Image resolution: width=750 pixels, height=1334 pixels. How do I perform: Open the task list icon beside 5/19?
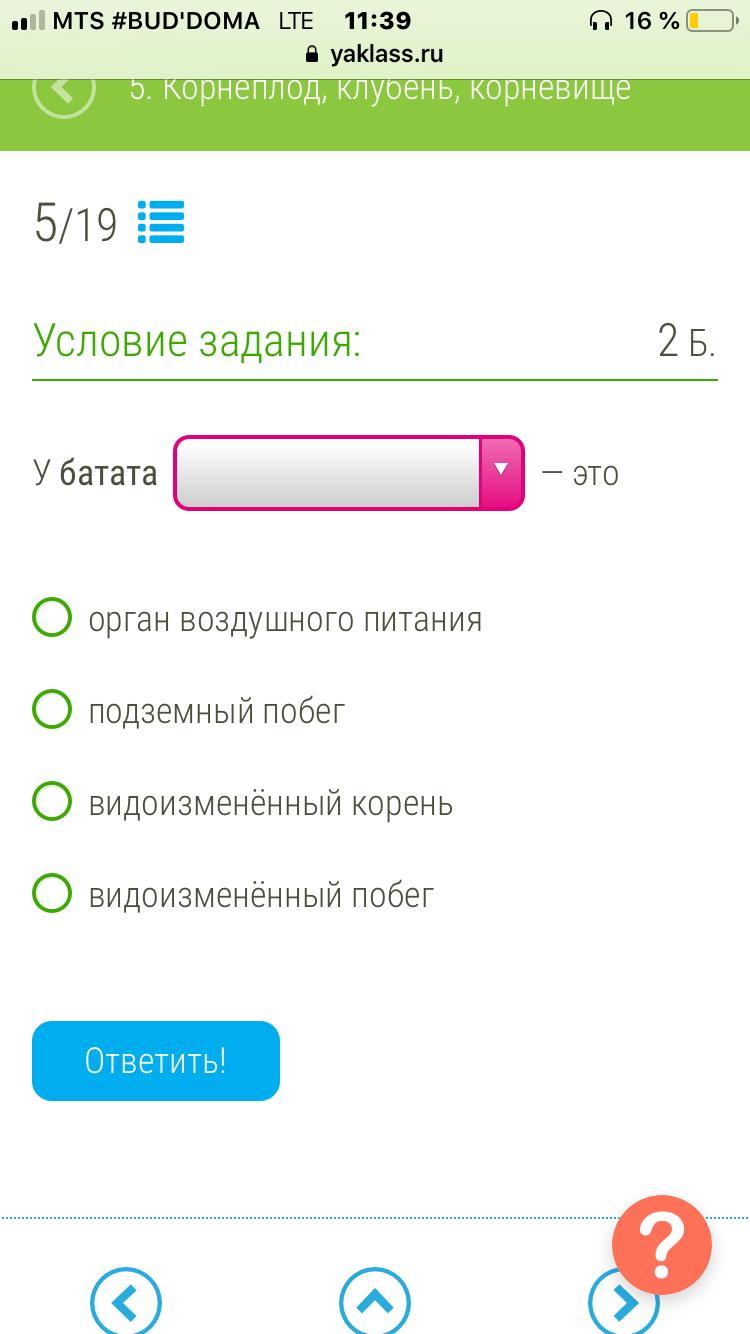coord(161,222)
